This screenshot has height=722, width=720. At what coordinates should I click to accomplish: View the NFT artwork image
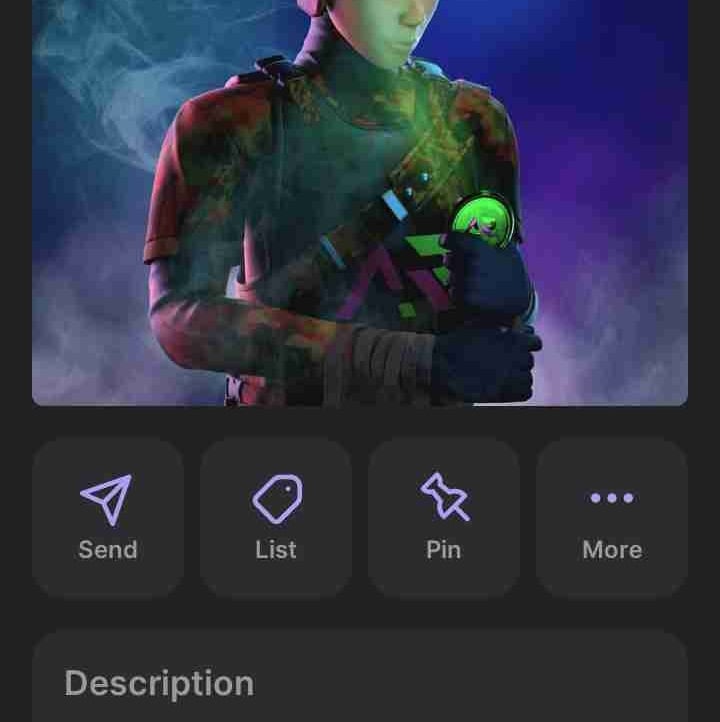click(x=360, y=200)
